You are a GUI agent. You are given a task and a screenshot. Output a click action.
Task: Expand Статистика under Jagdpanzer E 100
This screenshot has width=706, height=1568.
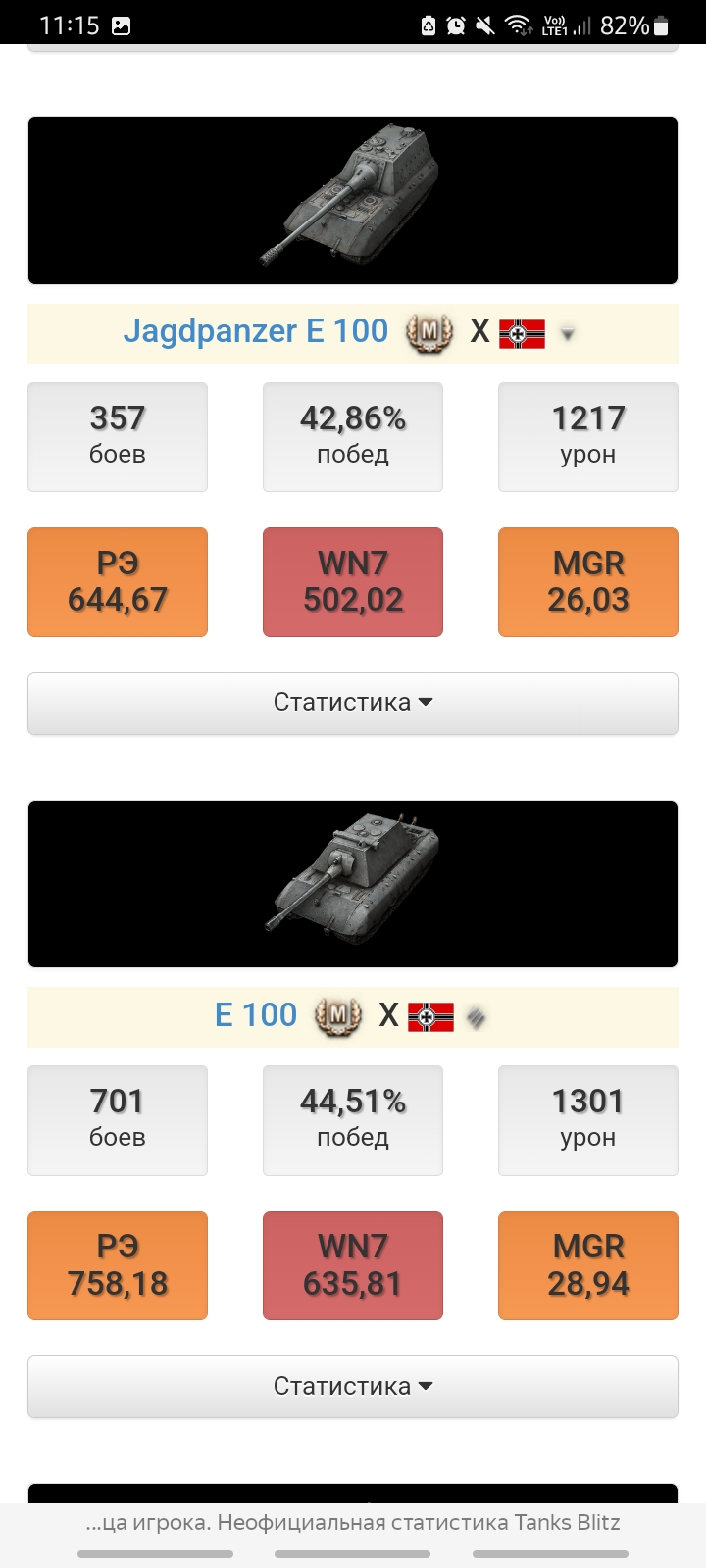353,703
